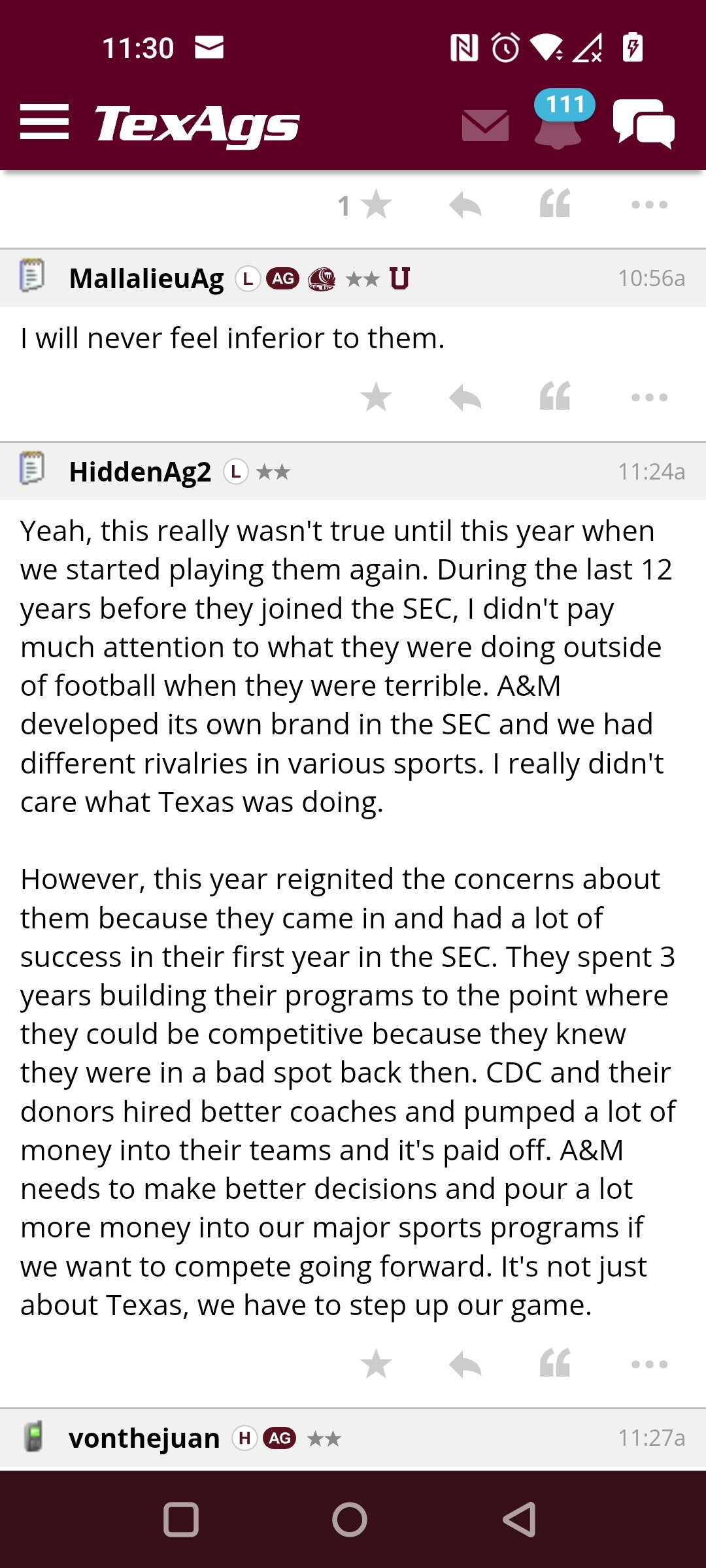The image size is (706, 1568).
Task: View vonthejuan's profile
Action: coord(144,1438)
